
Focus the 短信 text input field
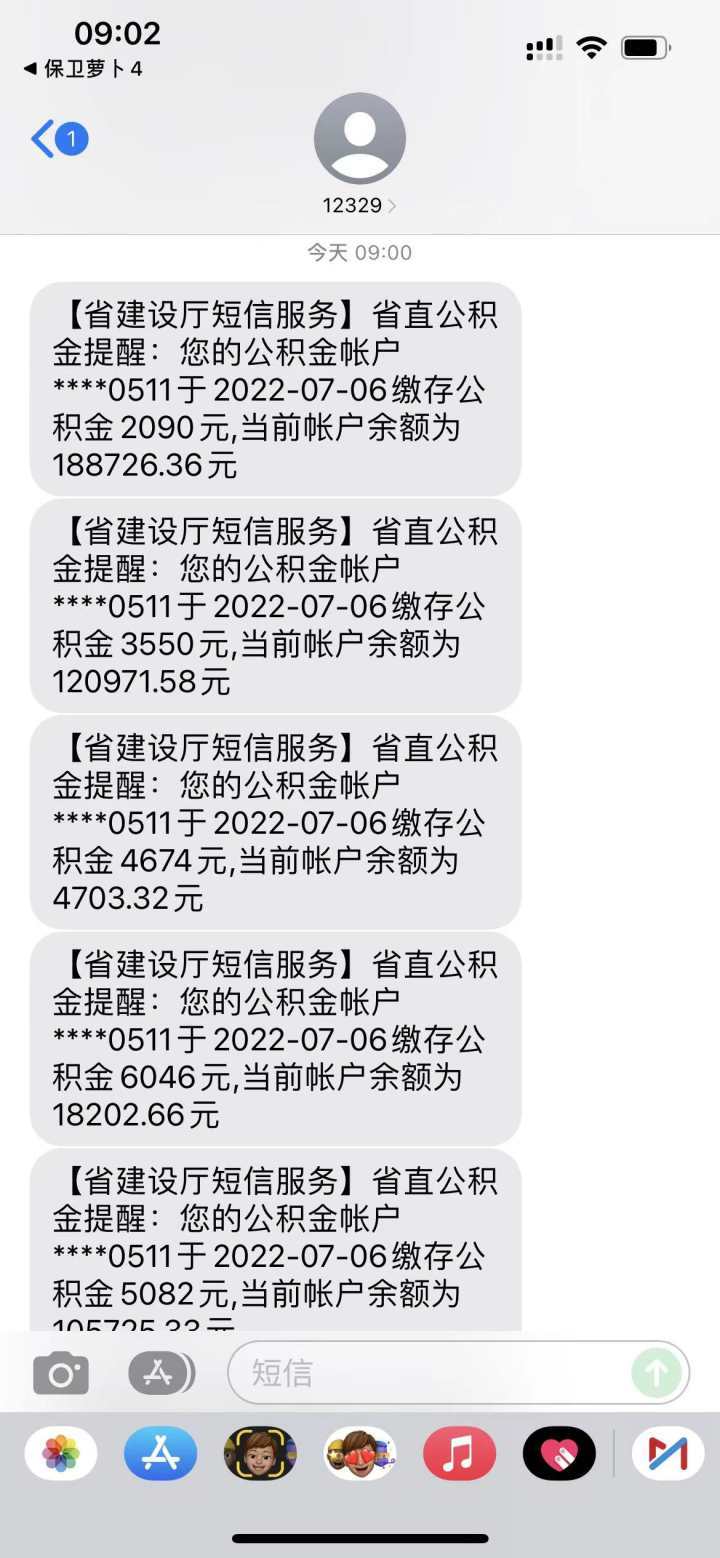[x=430, y=1373]
